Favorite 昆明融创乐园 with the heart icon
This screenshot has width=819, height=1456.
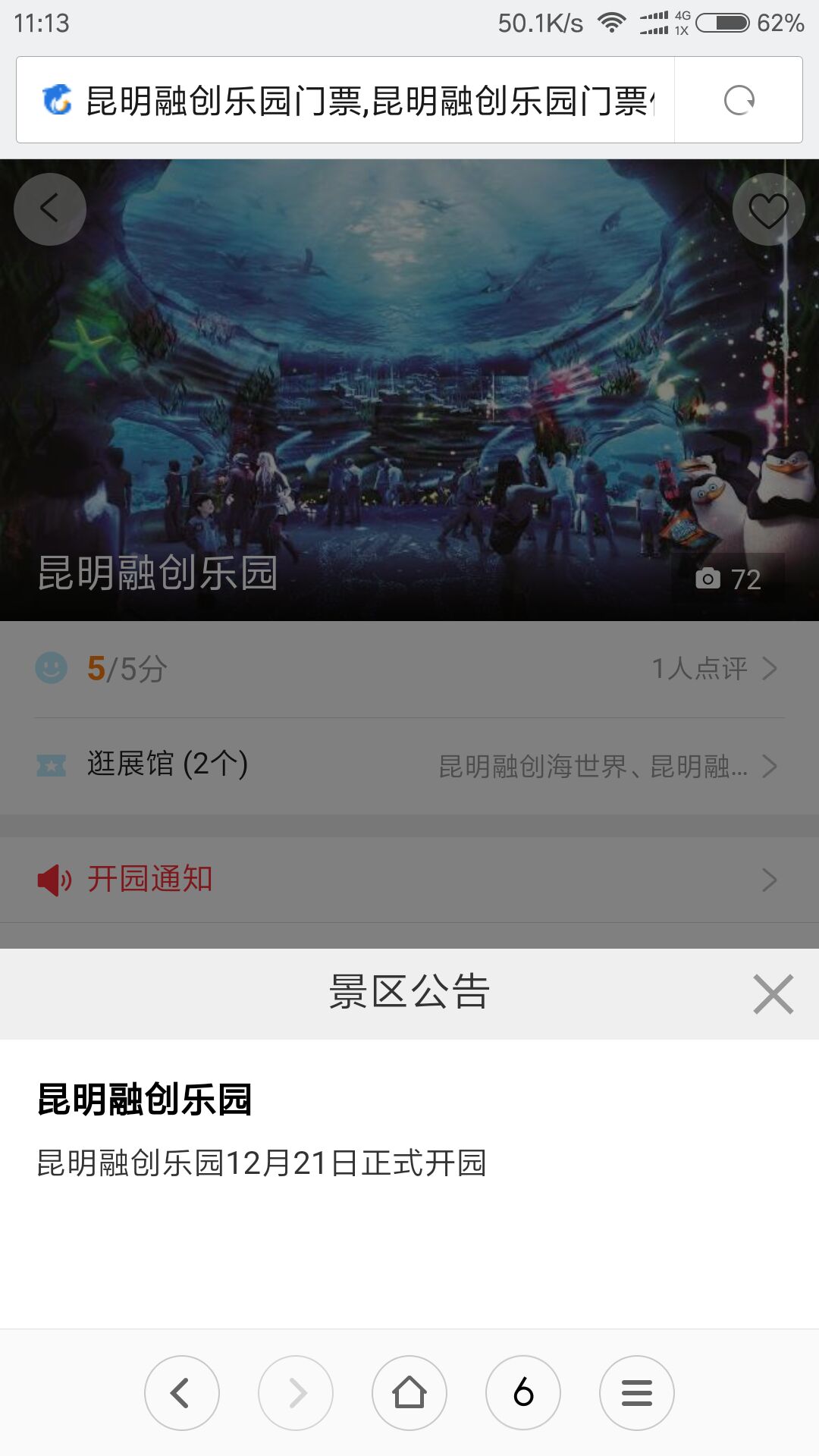(768, 209)
